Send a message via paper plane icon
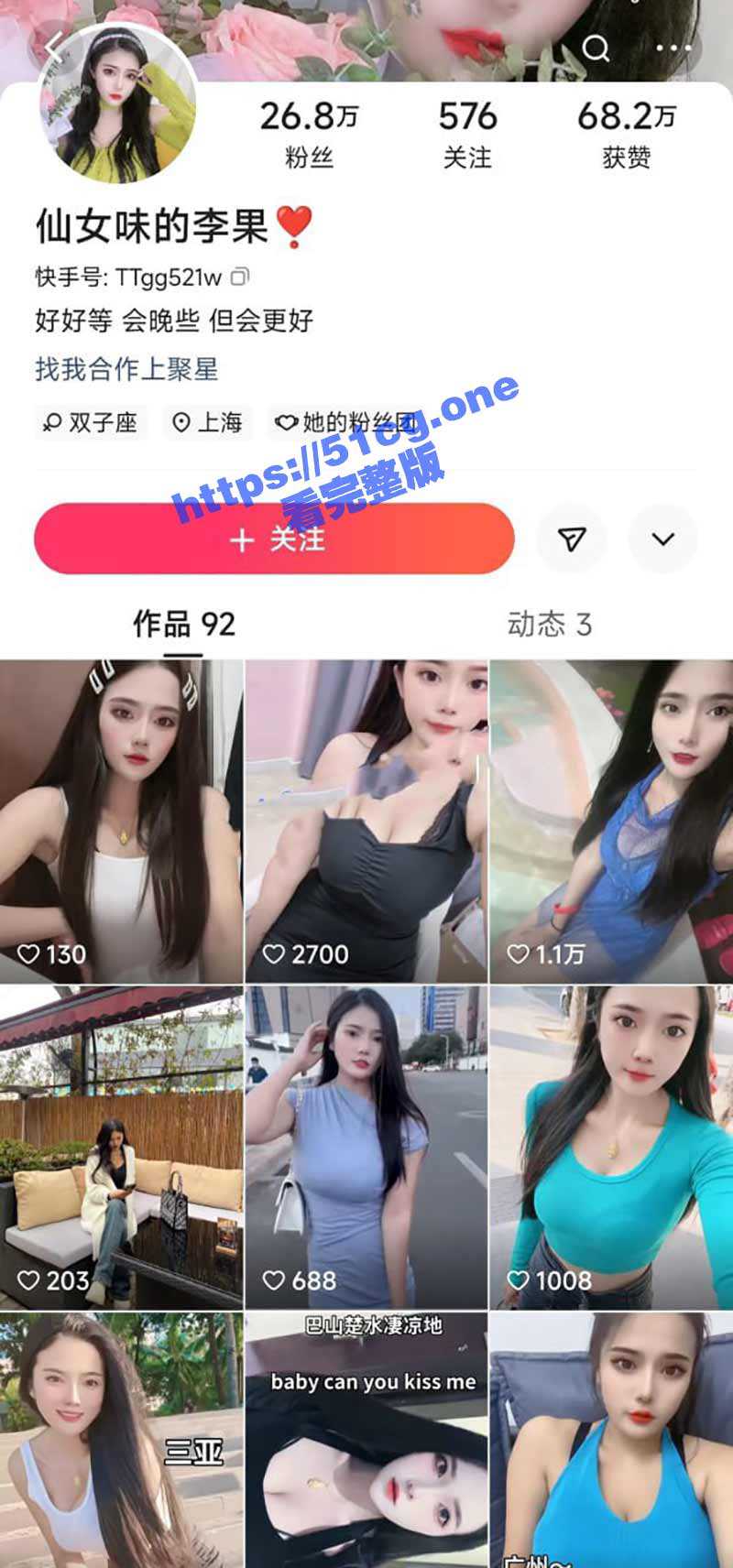This screenshot has width=733, height=1568. (x=572, y=539)
